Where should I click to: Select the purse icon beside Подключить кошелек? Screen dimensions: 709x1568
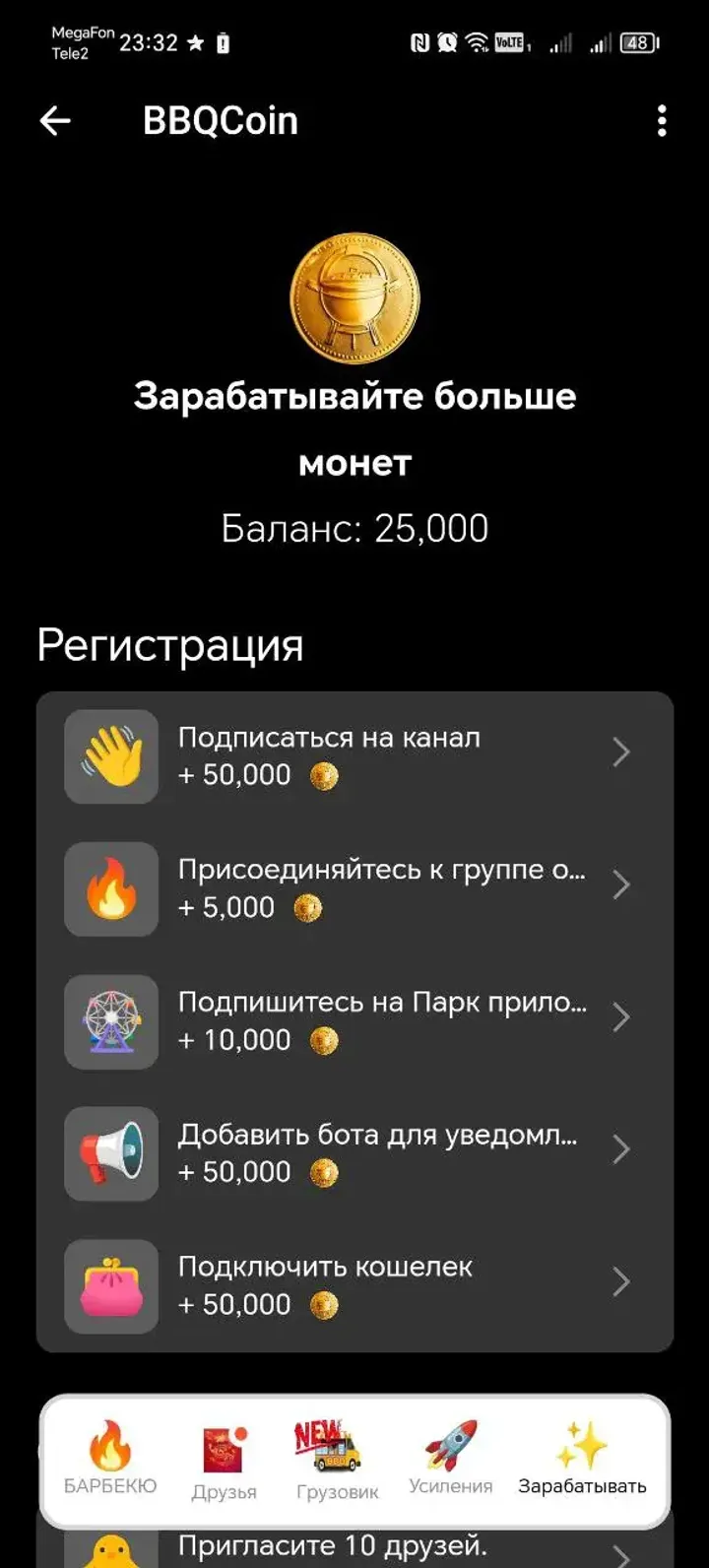point(110,1285)
